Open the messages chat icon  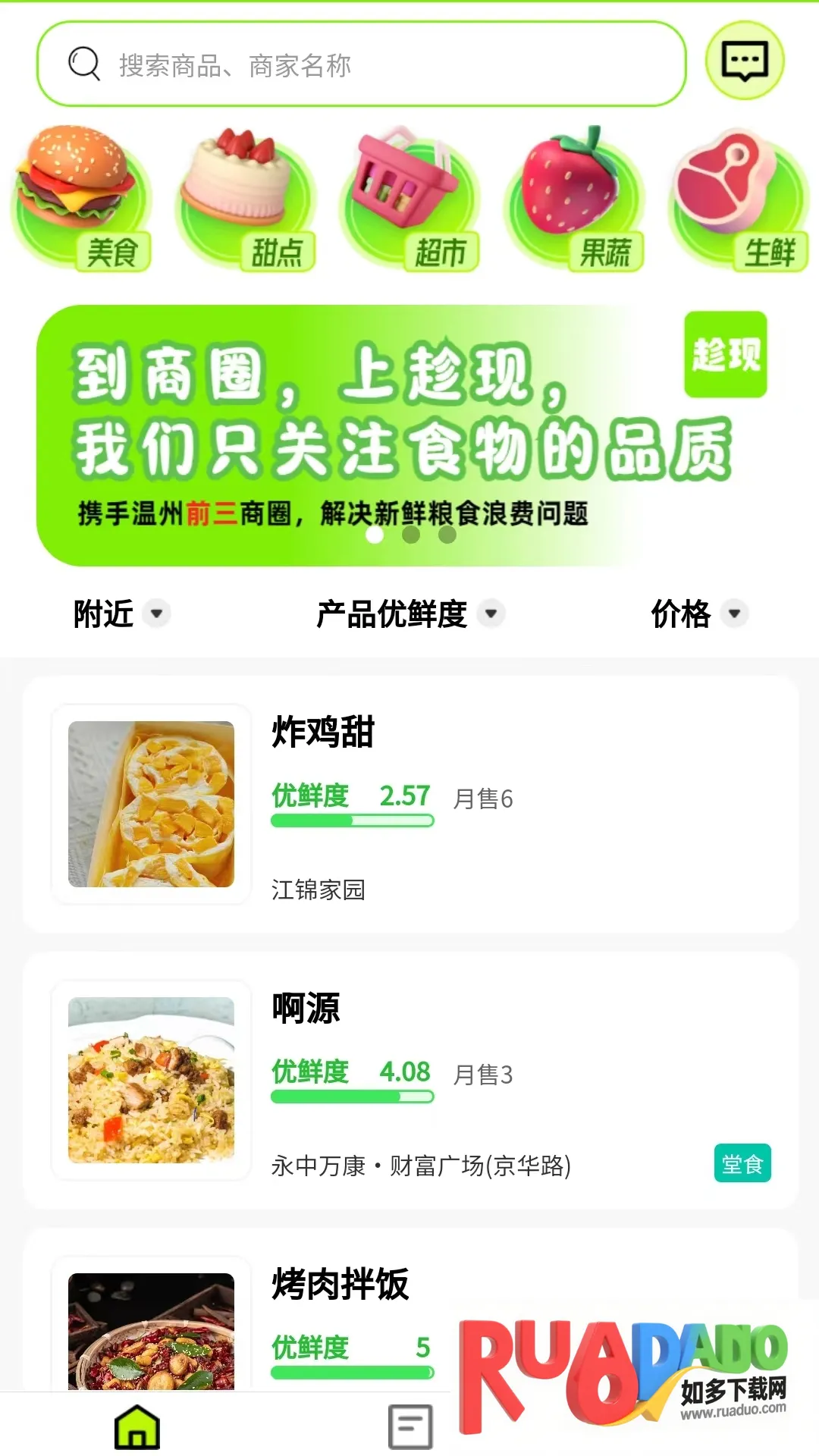pos(744,61)
